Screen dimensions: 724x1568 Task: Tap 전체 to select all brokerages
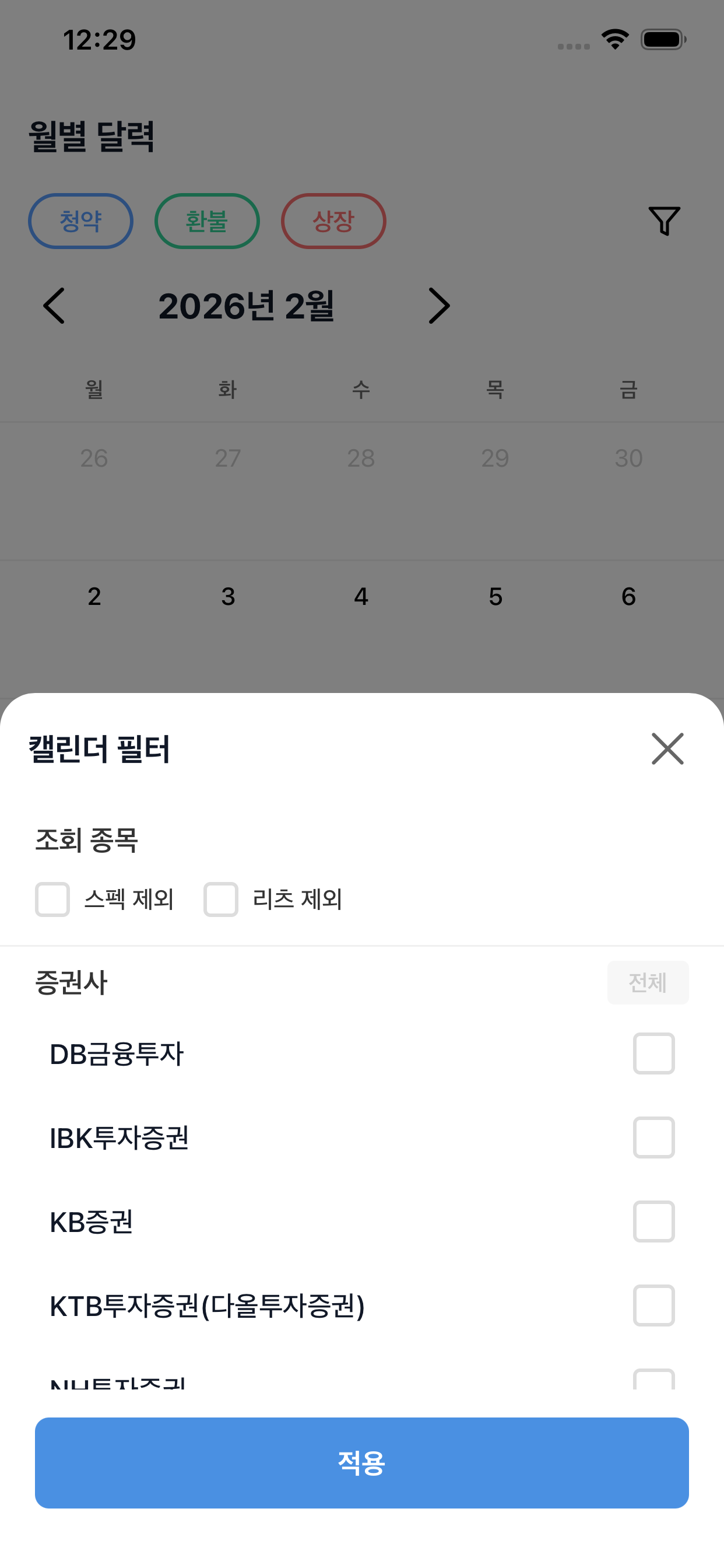(647, 982)
